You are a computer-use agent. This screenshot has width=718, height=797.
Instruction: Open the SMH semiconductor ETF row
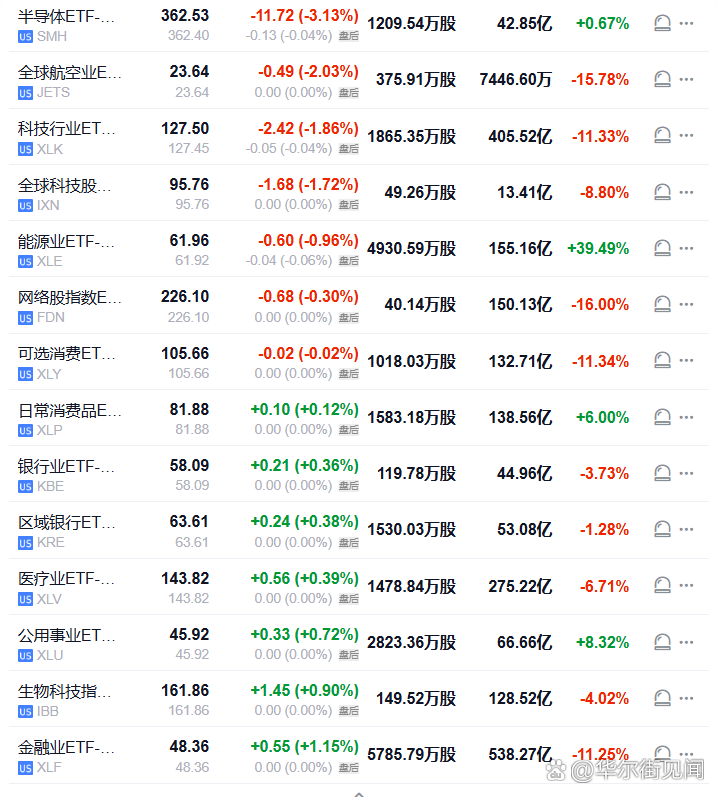(66, 17)
